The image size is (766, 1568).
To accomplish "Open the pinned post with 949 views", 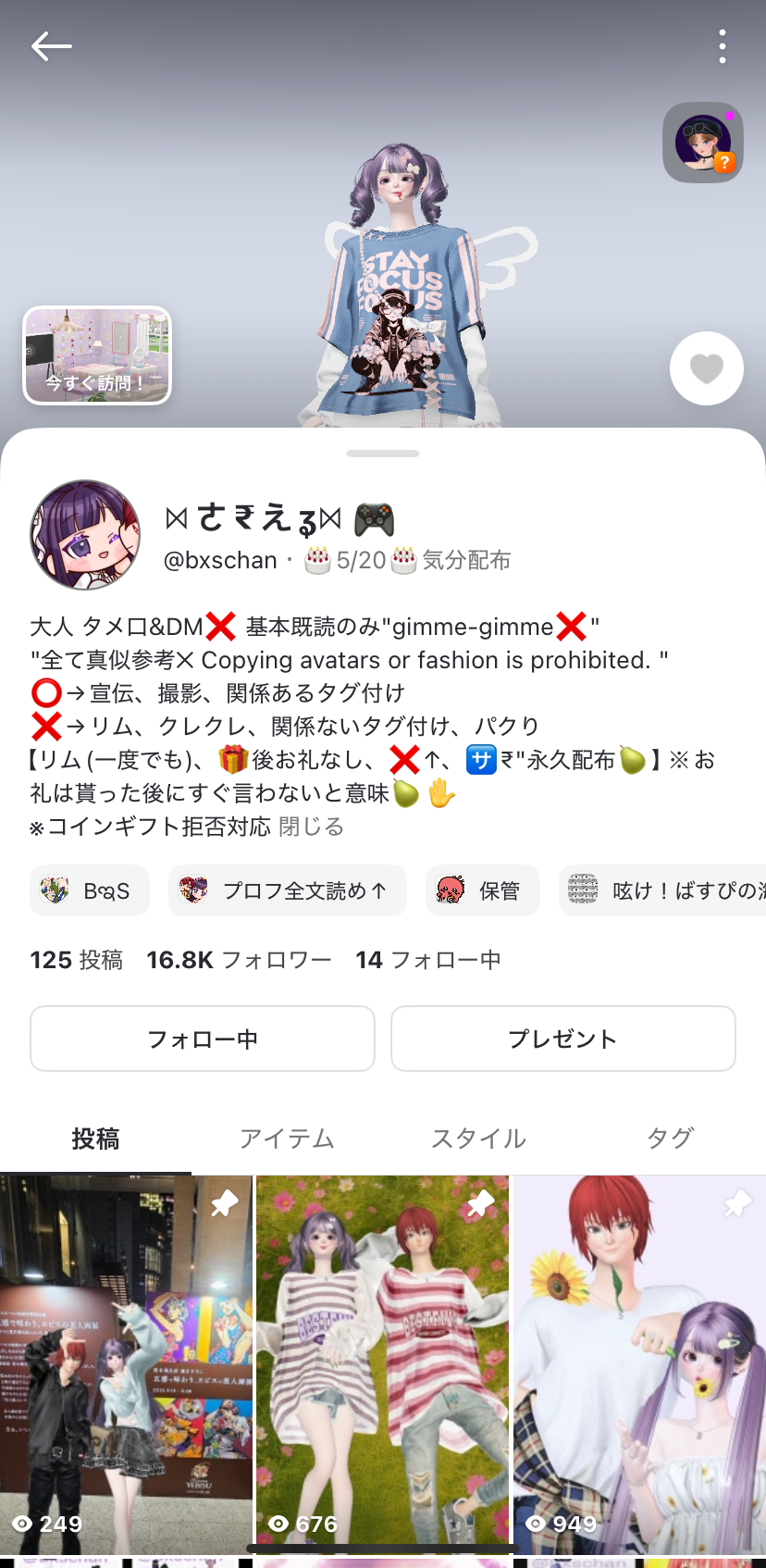I will point(639,1361).
